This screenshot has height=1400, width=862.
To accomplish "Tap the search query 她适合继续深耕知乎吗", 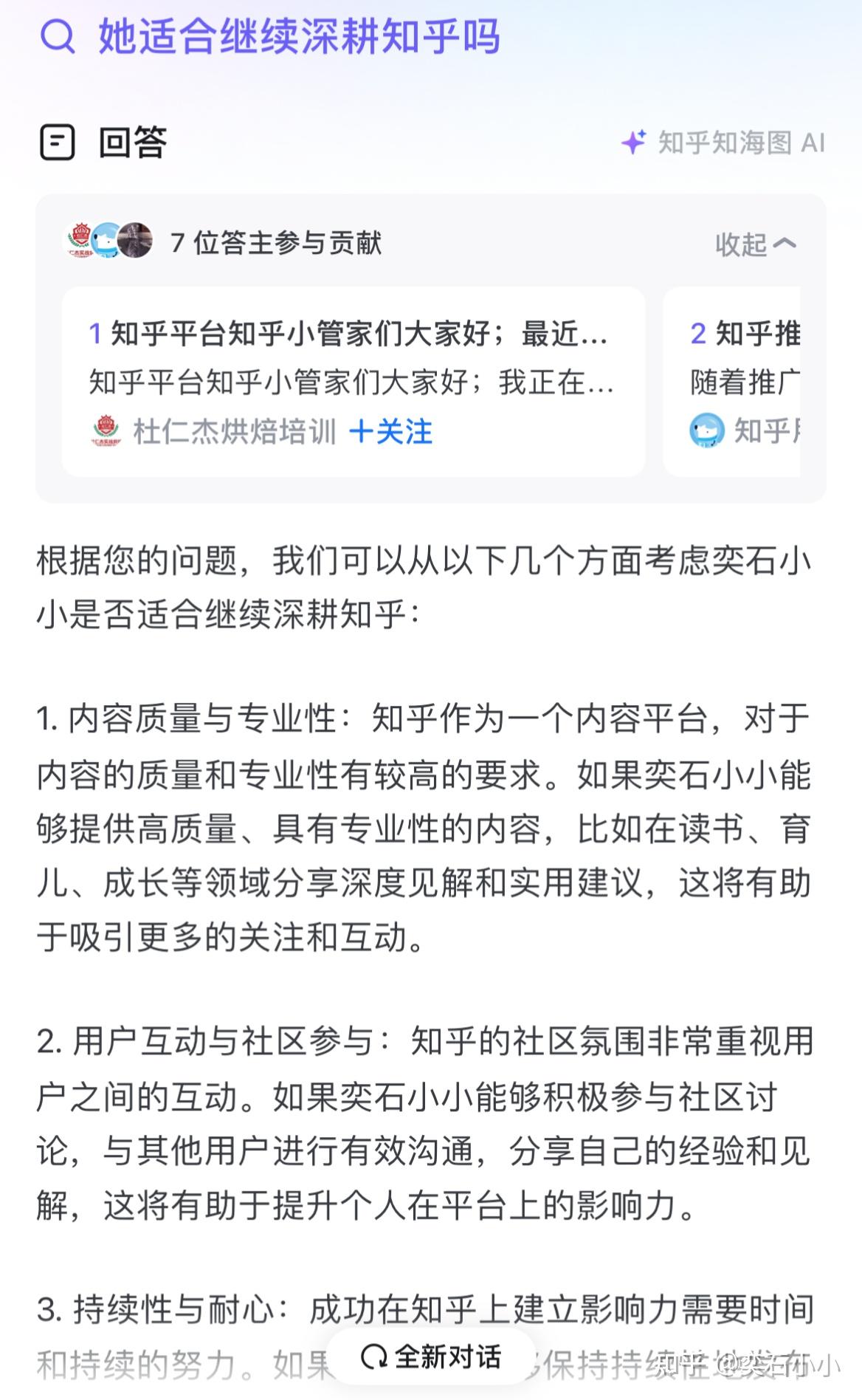I will coord(299,37).
